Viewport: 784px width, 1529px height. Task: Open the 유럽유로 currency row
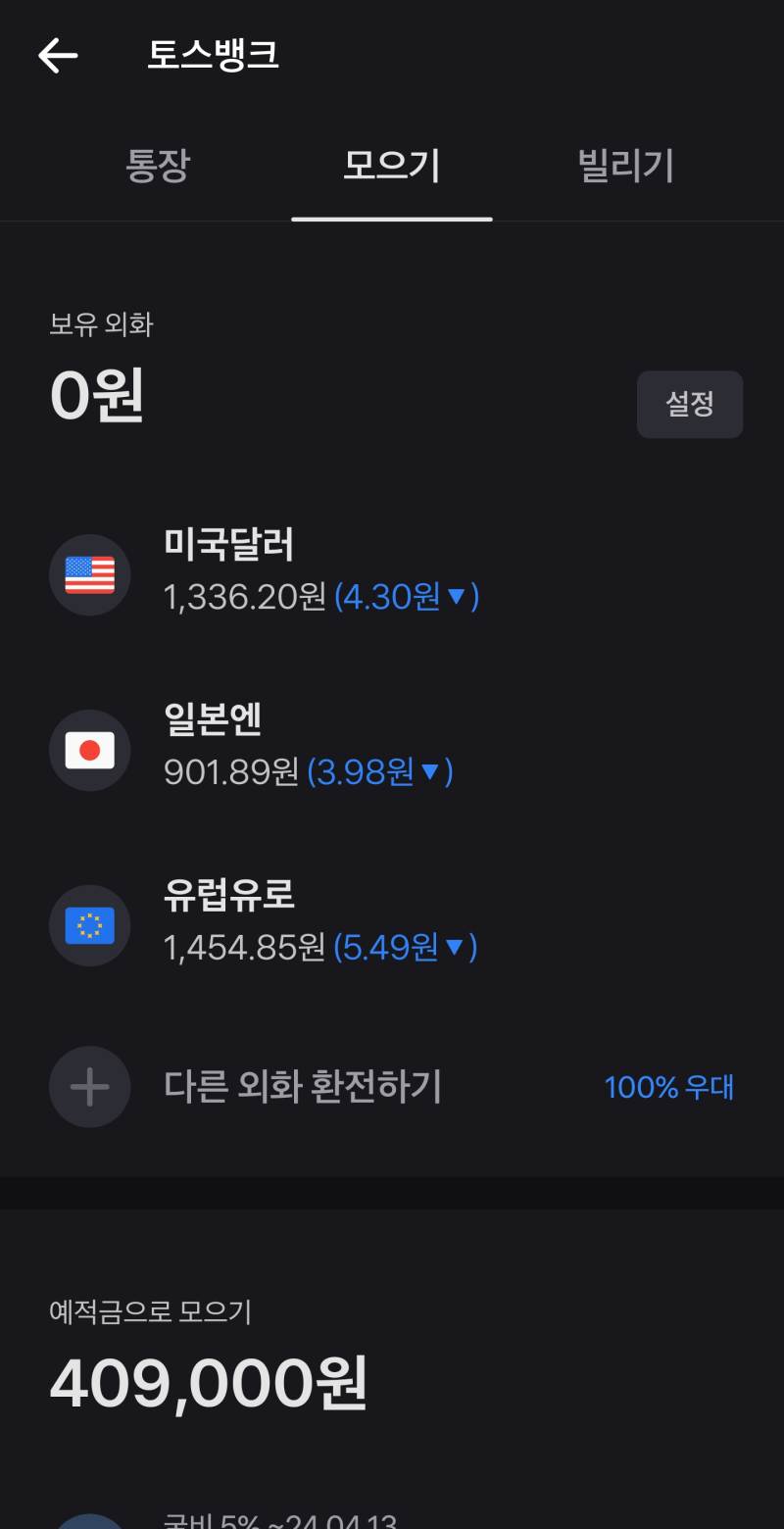click(x=229, y=896)
